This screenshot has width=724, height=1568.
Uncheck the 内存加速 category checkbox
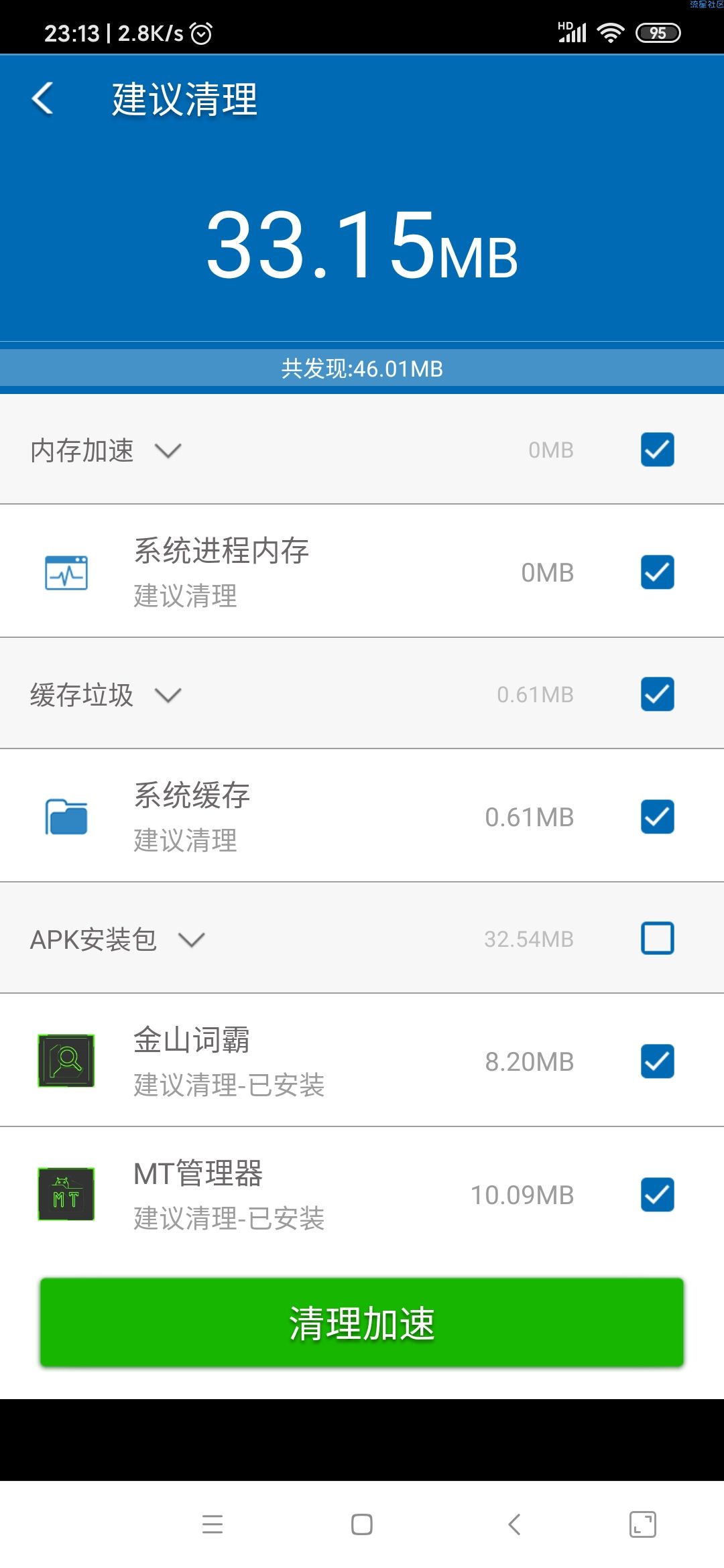point(657,450)
